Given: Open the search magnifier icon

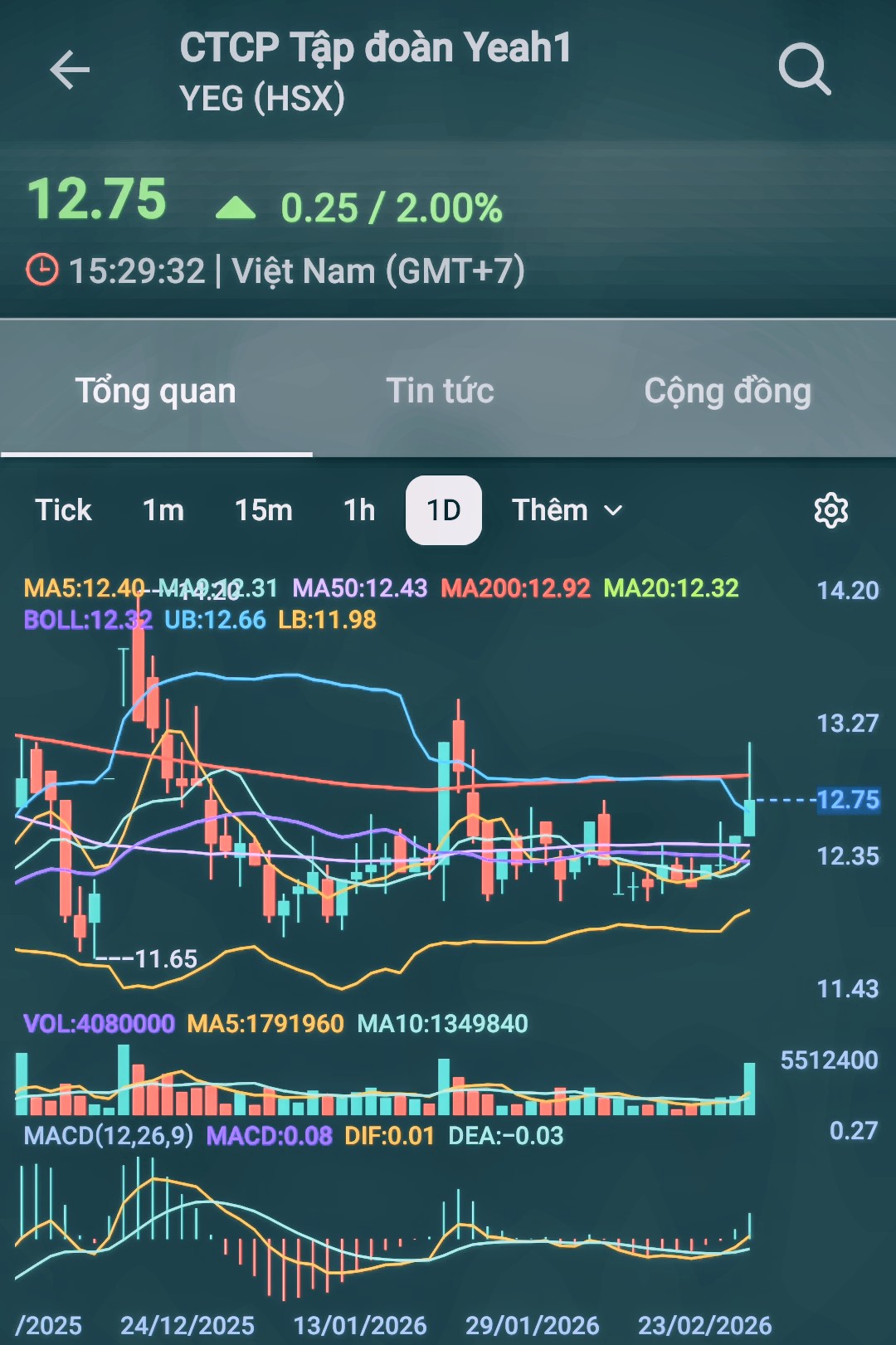Looking at the screenshot, I should pos(804,70).
